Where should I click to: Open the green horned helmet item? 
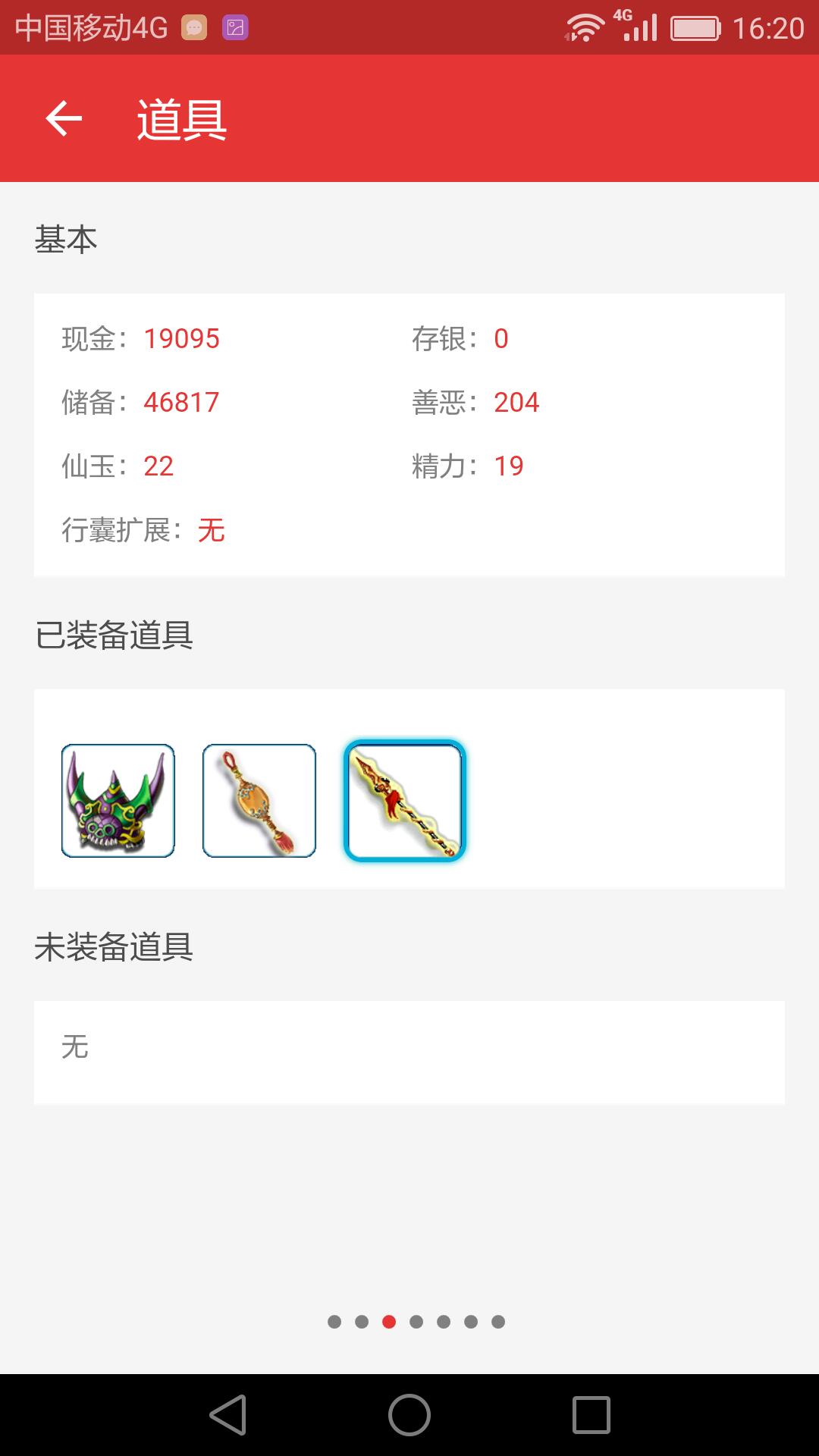118,801
